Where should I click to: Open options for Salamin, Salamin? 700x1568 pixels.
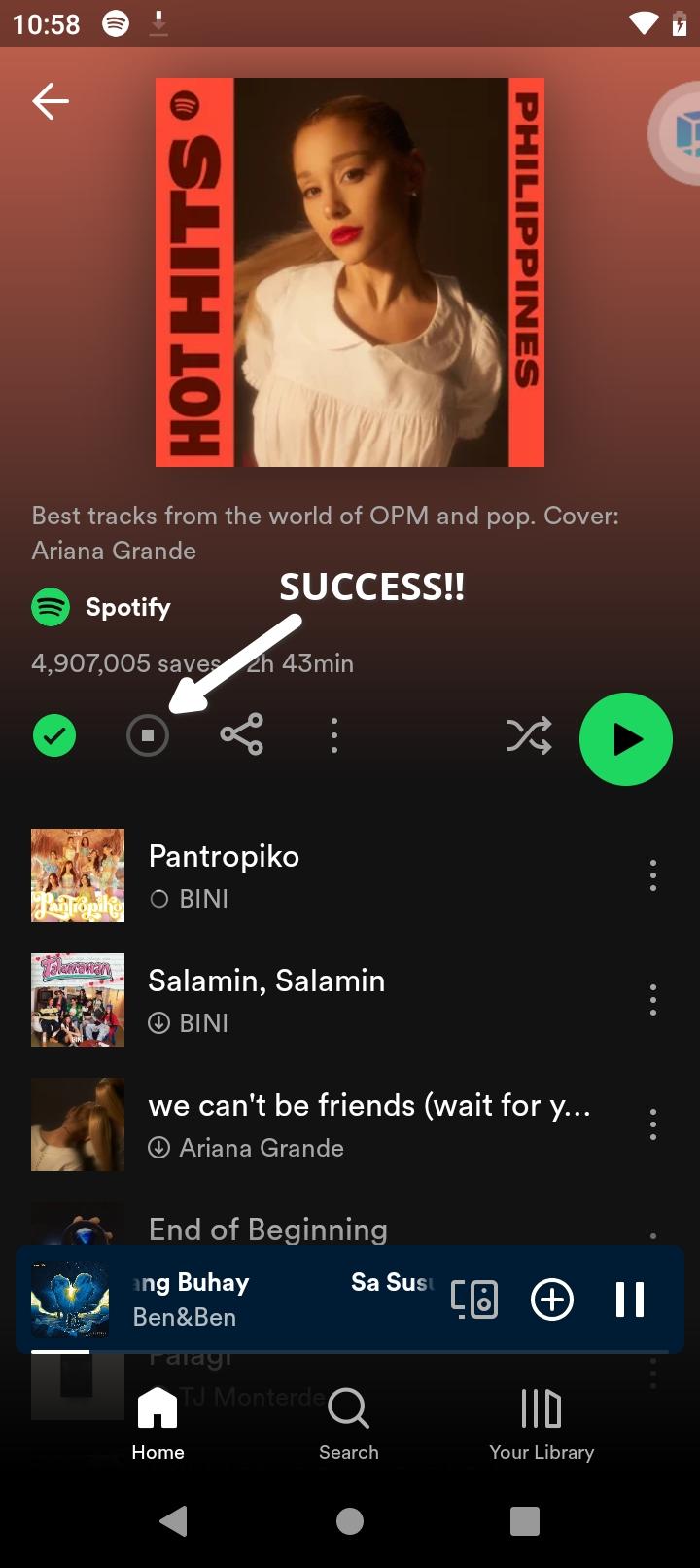click(x=653, y=1000)
